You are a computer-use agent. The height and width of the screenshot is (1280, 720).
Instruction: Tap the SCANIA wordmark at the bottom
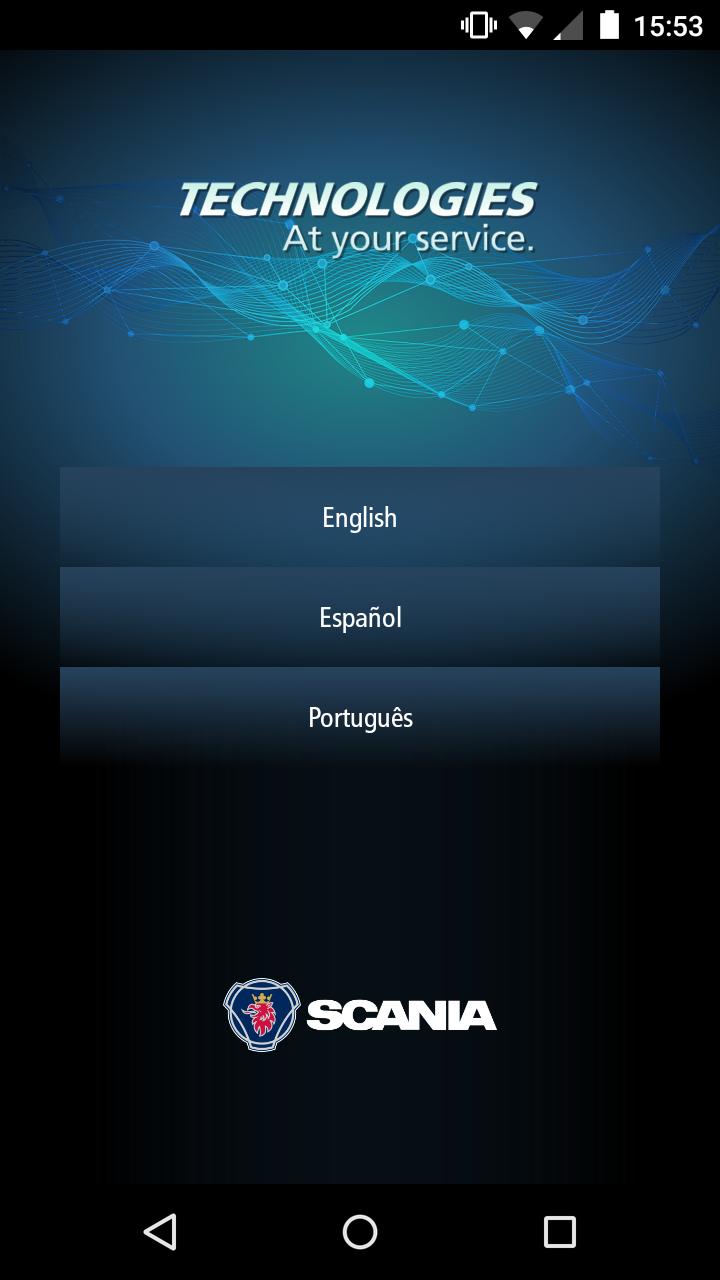400,1016
